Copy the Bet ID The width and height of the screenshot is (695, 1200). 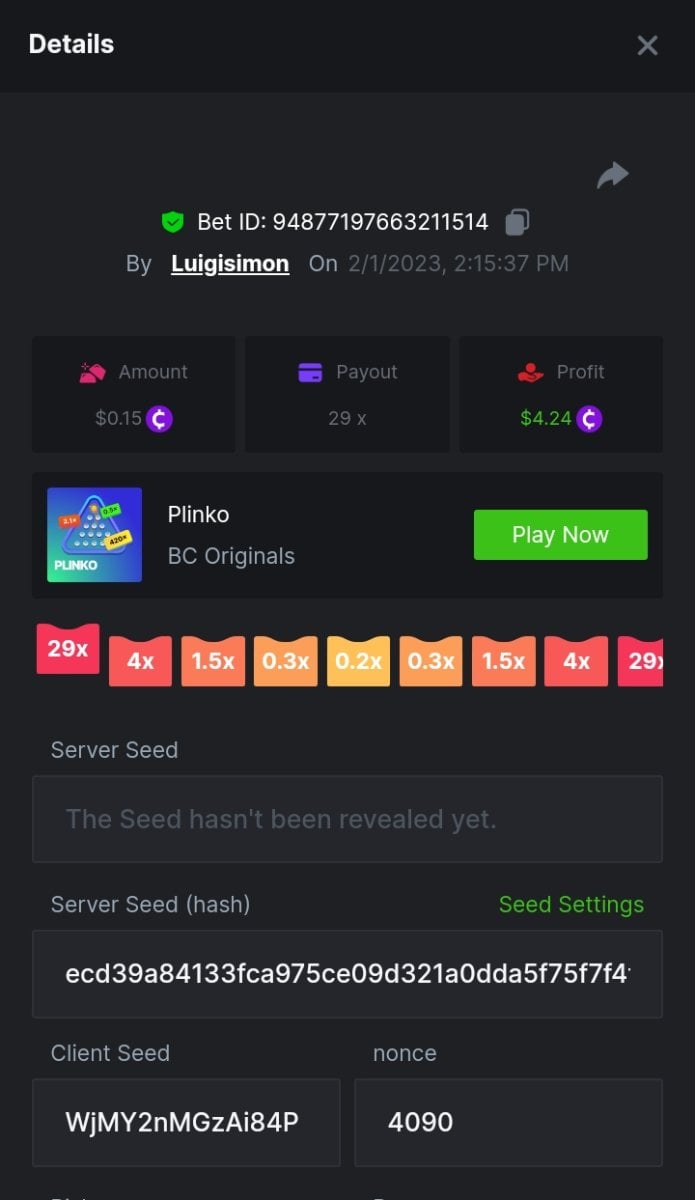pos(517,222)
